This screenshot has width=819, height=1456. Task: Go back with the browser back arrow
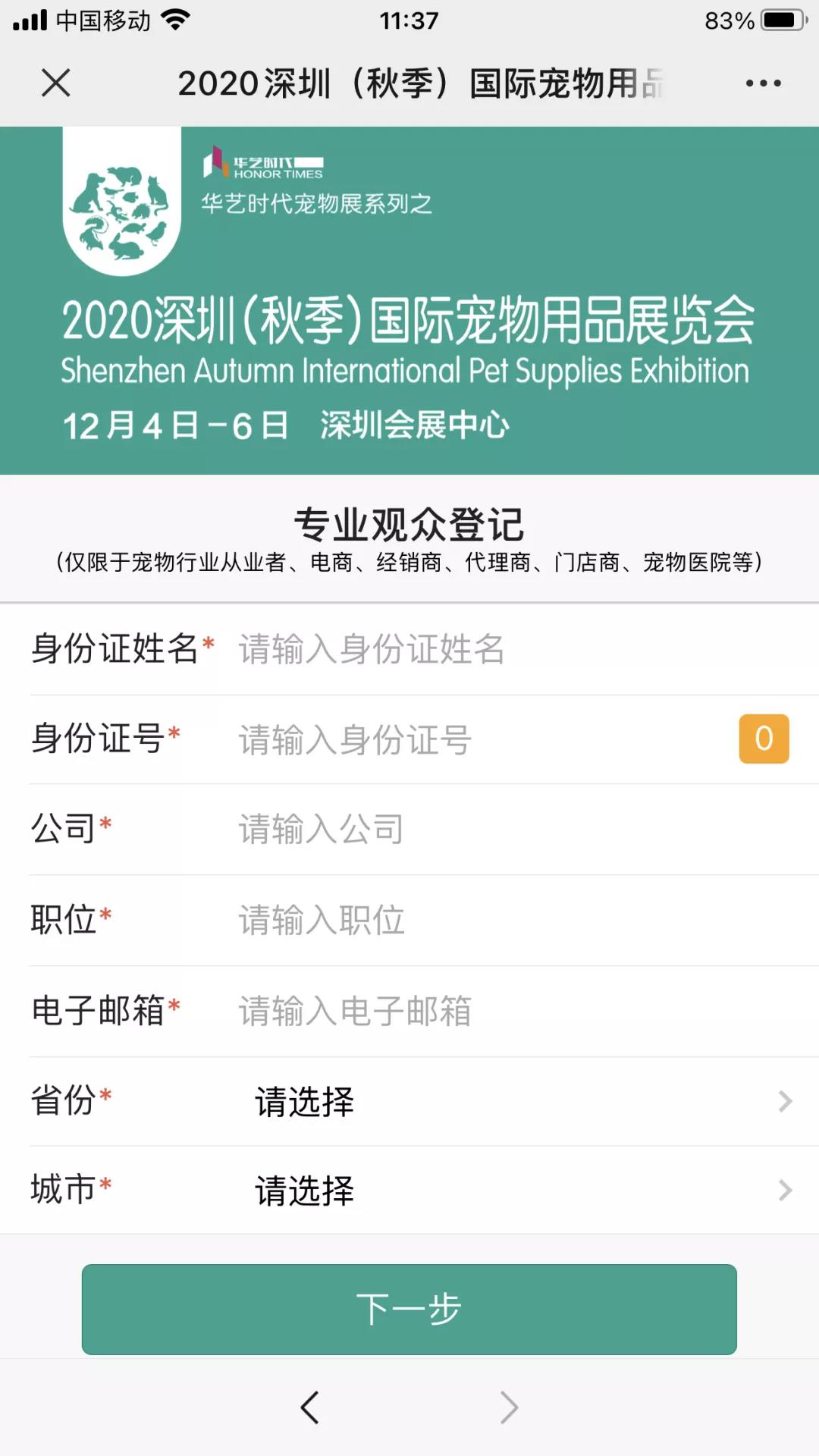tap(309, 1407)
